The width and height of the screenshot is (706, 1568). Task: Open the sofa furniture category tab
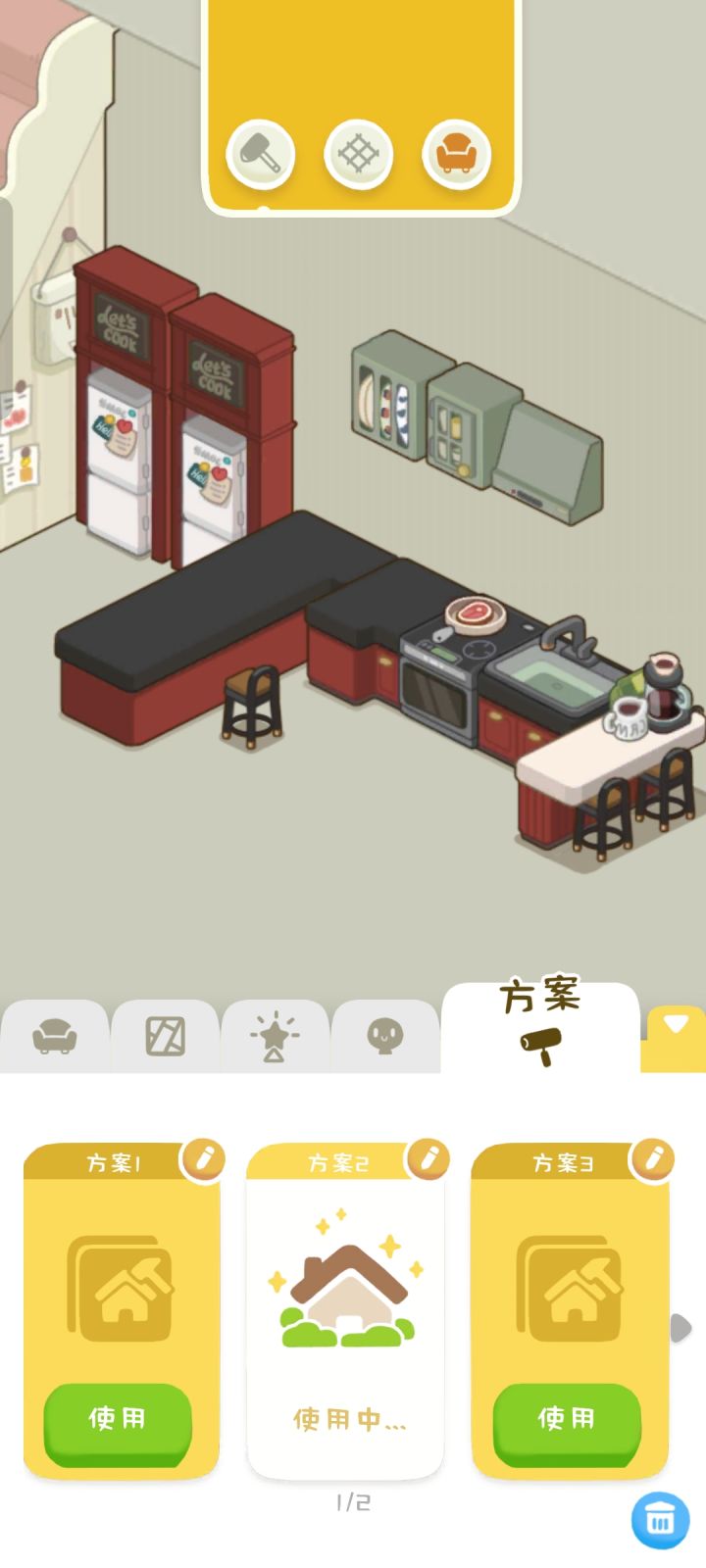click(54, 1036)
